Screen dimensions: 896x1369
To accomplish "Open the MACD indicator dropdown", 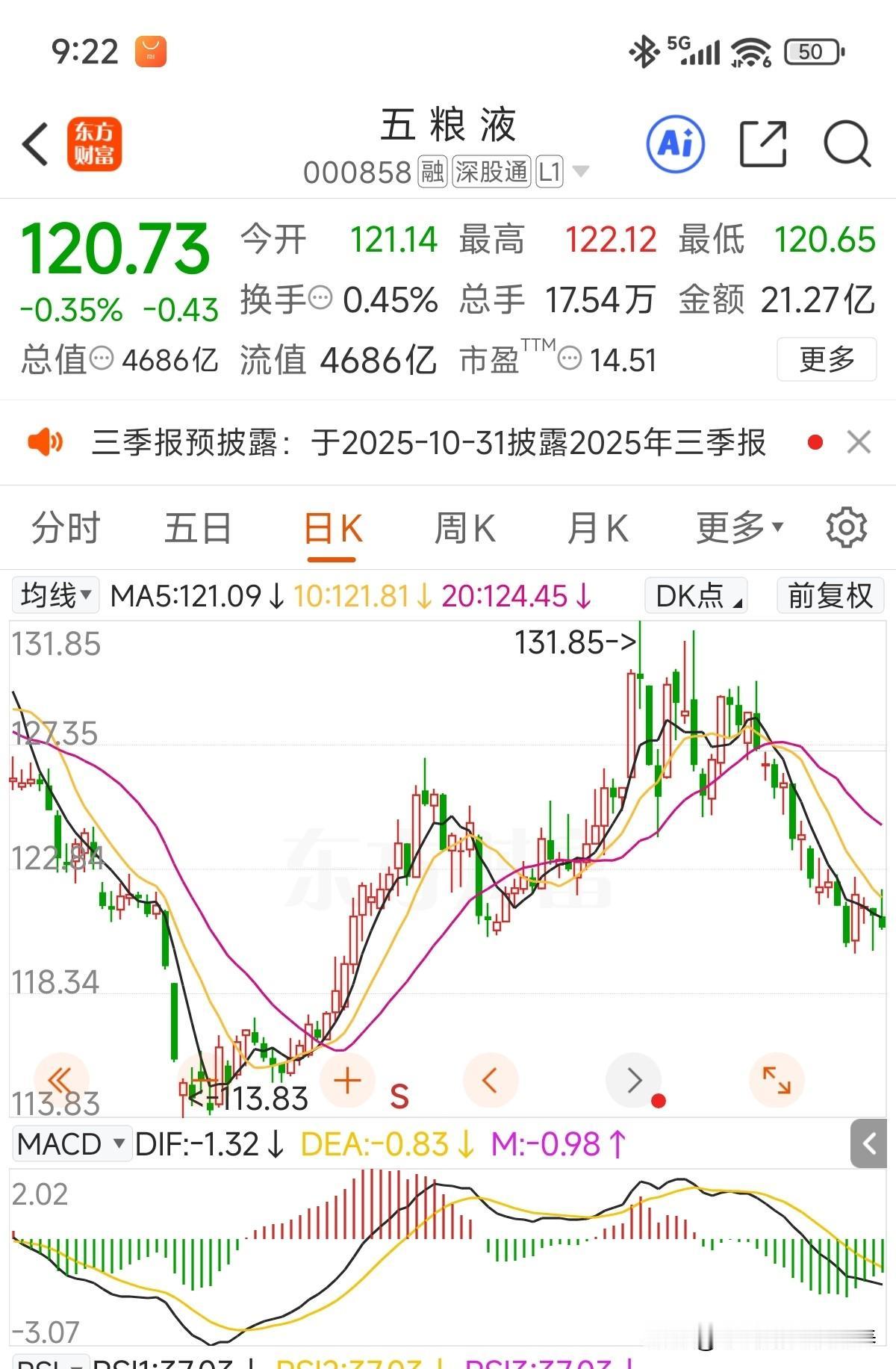I will [x=71, y=1144].
